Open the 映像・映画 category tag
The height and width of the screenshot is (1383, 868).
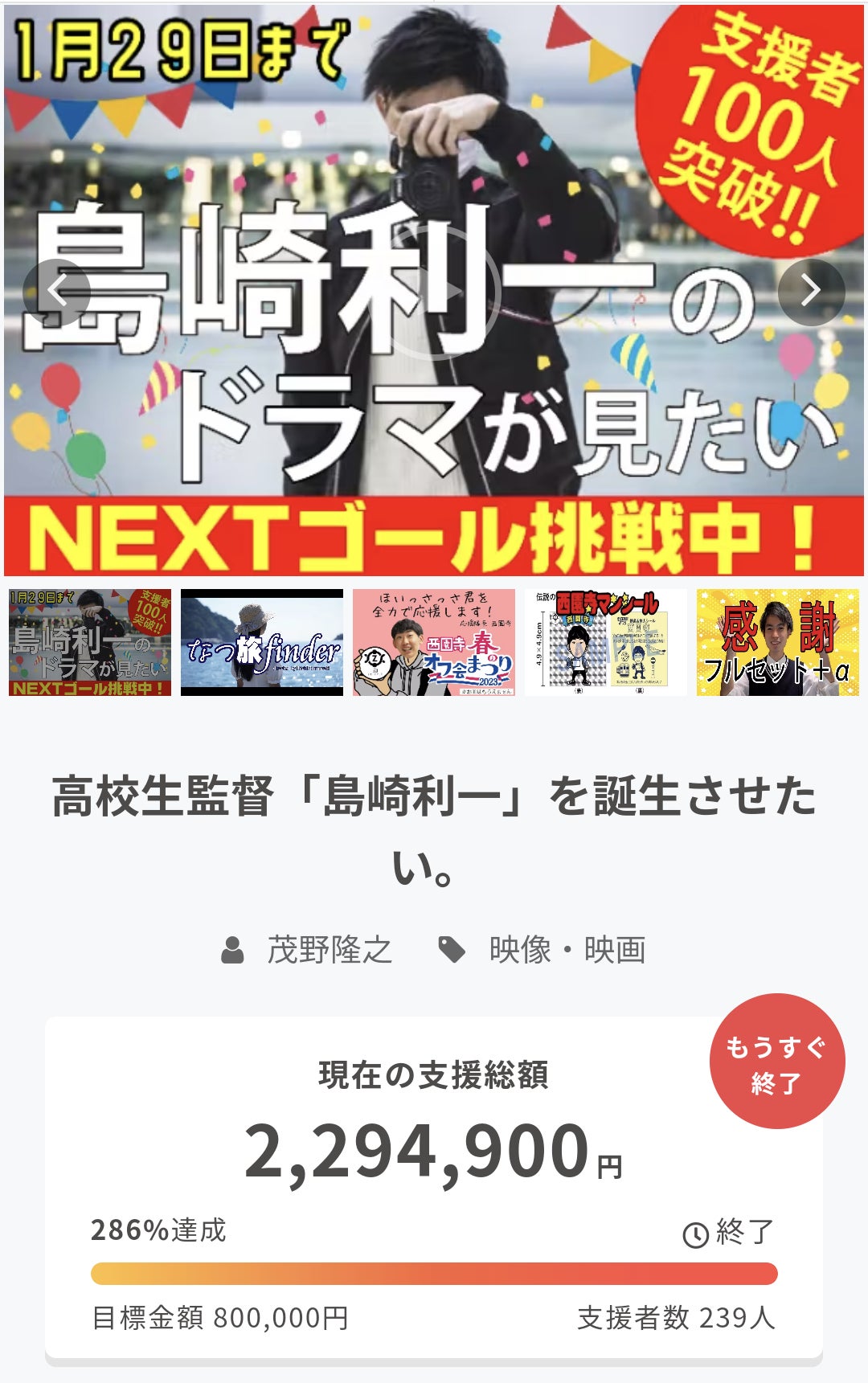[x=567, y=950]
